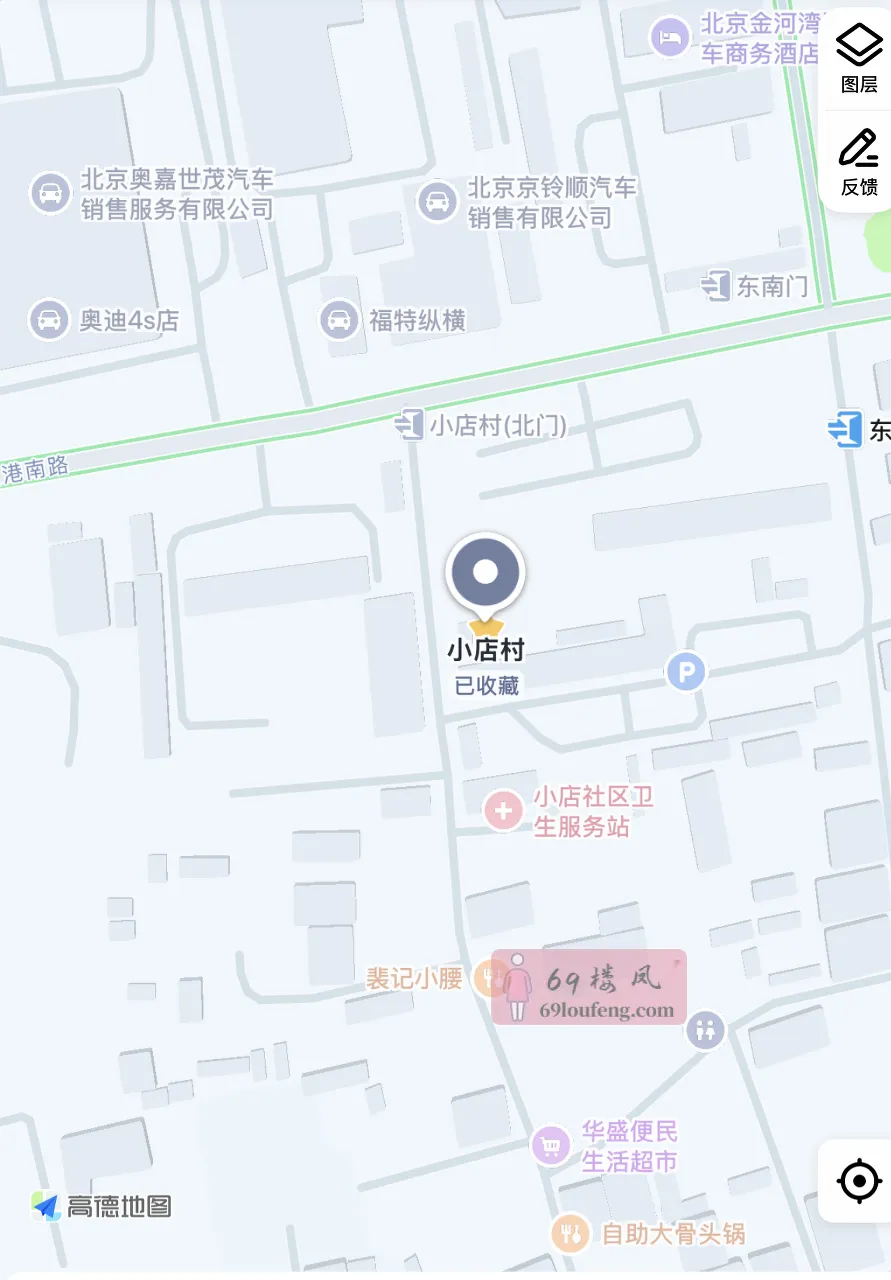This screenshot has width=891, height=1280.
Task: Open the 自助大骨头锅 restaurant marker
Action: 568,1234
